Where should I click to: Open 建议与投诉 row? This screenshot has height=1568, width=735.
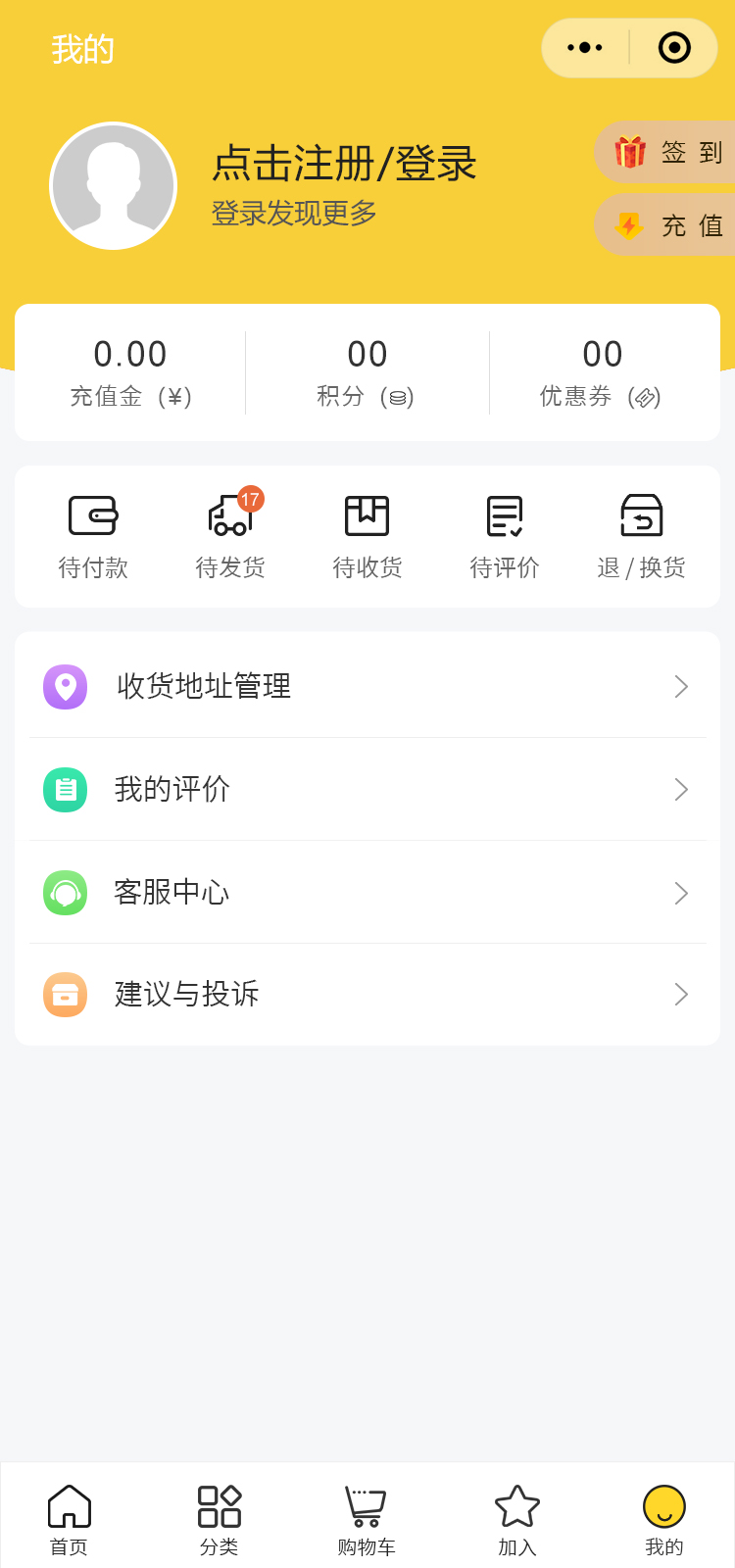367,994
